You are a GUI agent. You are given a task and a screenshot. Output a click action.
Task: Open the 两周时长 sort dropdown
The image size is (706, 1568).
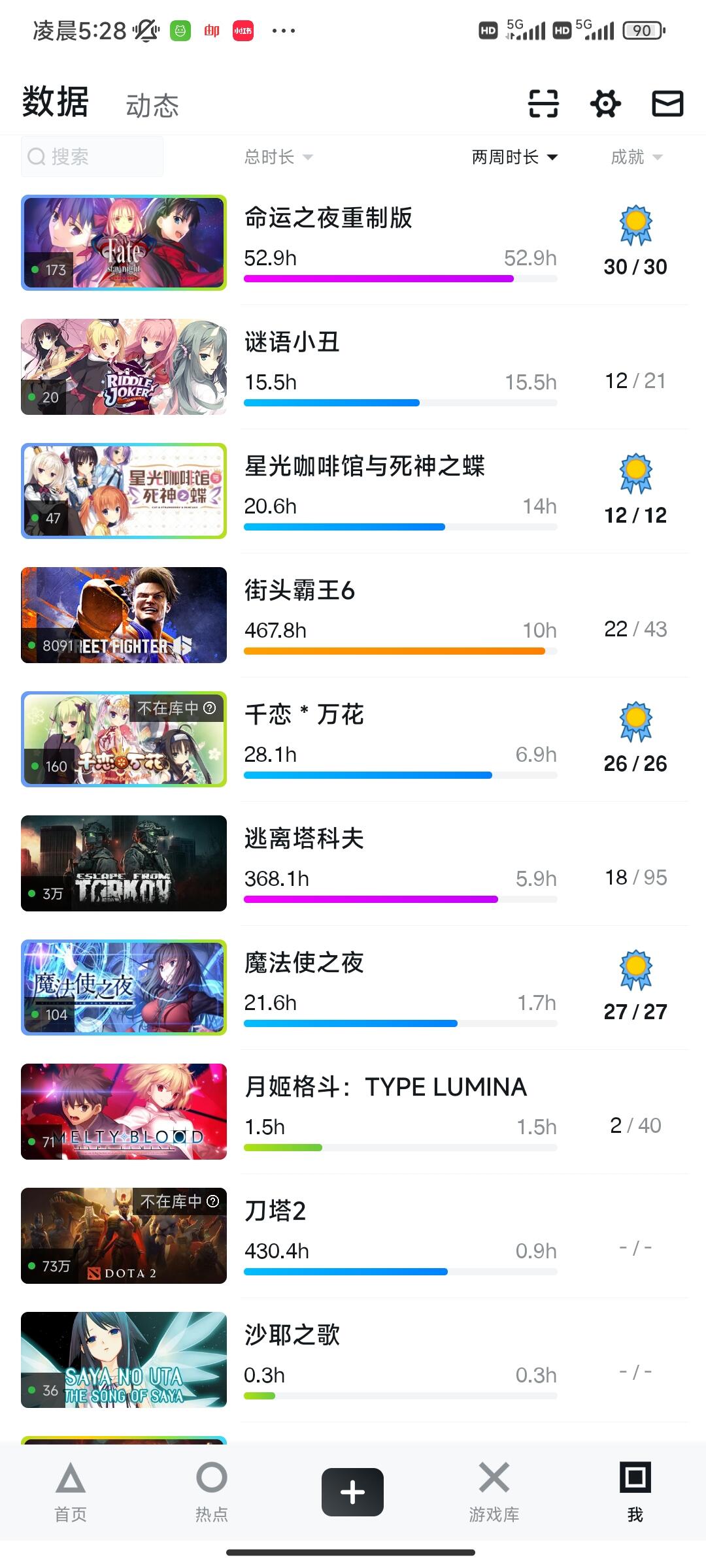pyautogui.click(x=515, y=157)
